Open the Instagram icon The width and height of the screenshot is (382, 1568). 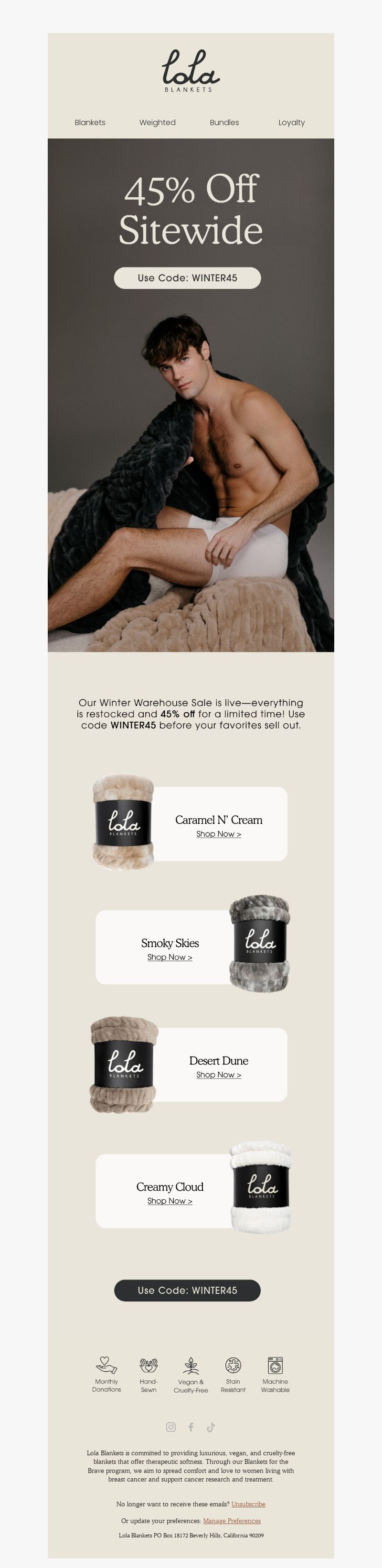click(171, 1427)
